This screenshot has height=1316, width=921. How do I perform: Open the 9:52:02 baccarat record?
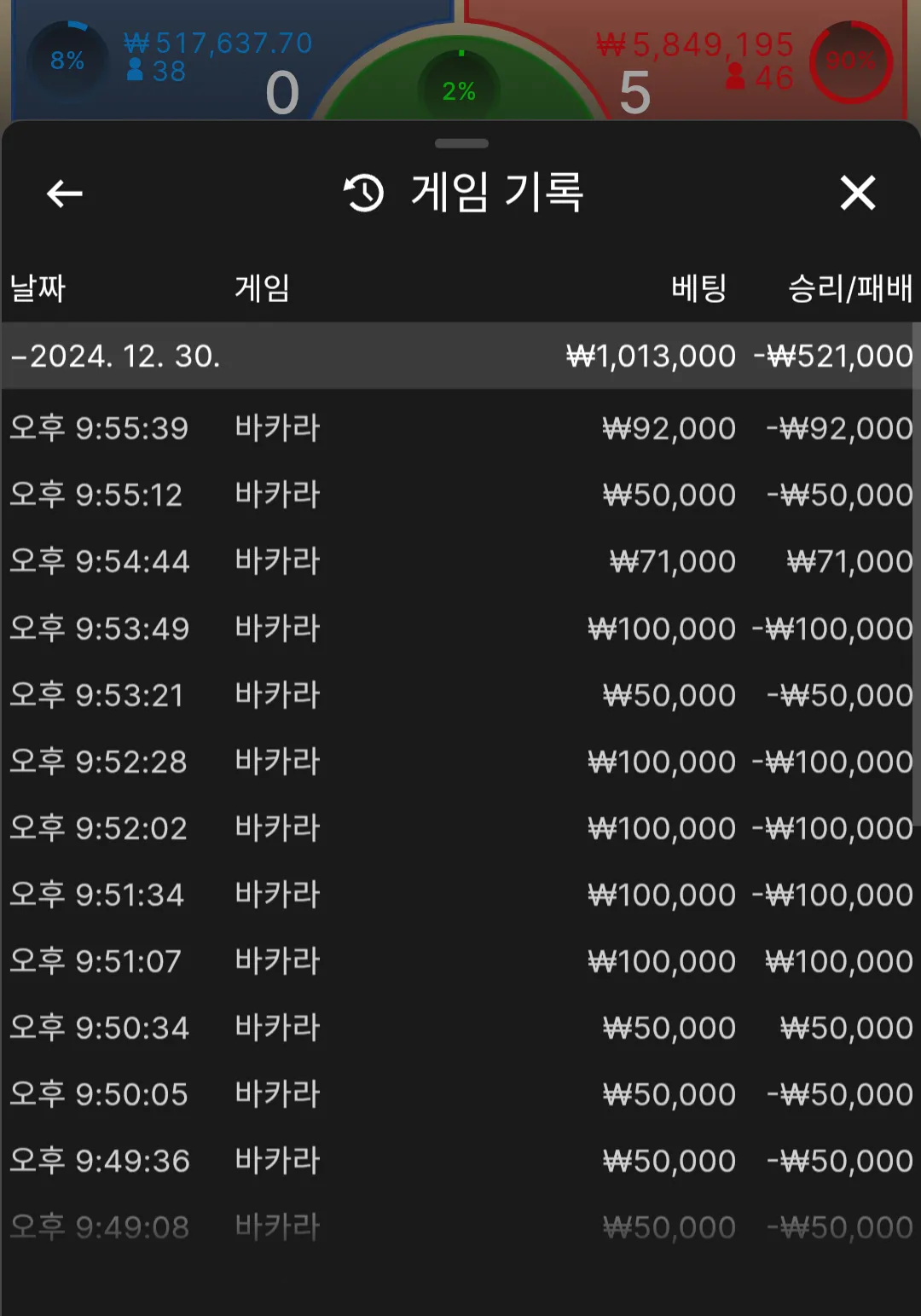[460, 828]
